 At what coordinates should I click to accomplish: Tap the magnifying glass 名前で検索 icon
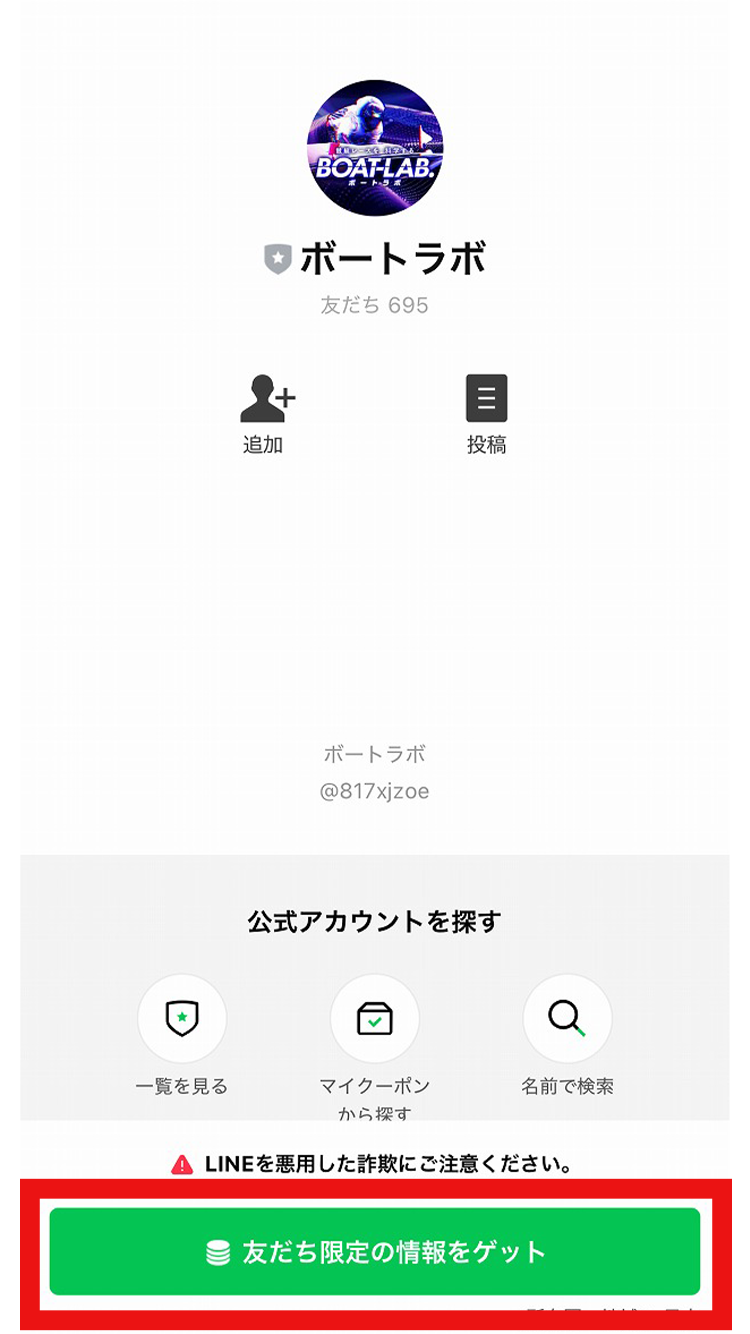567,1017
